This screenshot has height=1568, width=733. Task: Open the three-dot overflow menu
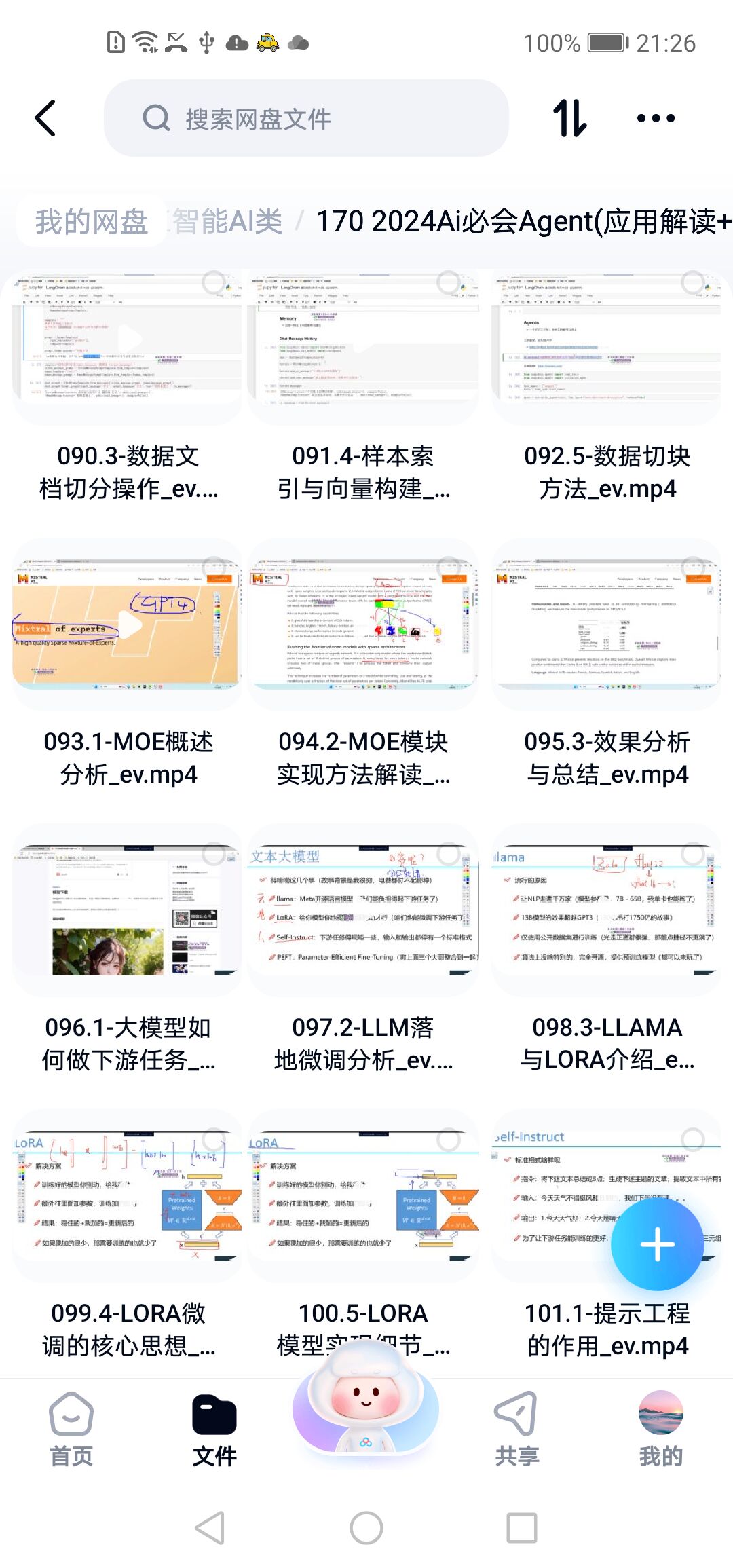point(656,119)
